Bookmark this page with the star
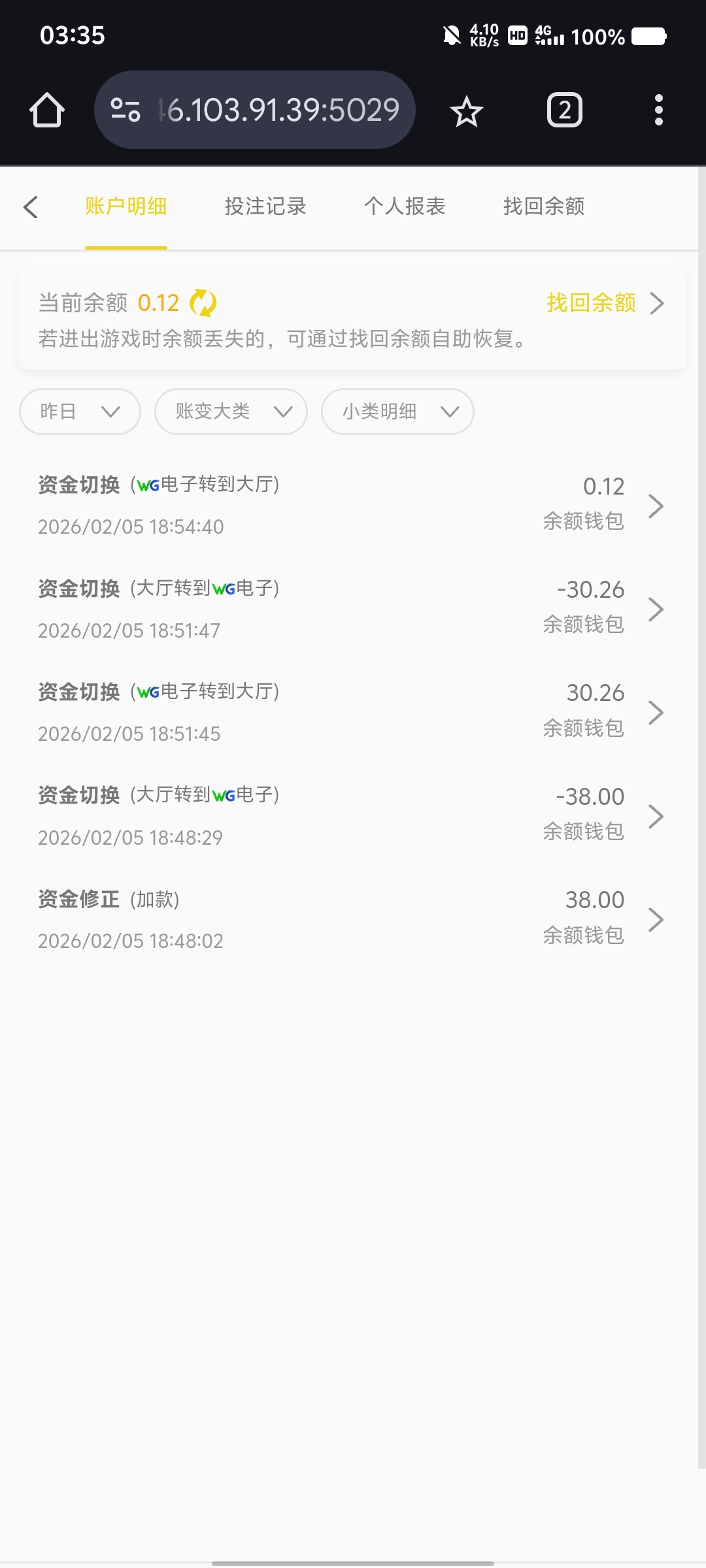This screenshot has width=706, height=1568. click(467, 110)
